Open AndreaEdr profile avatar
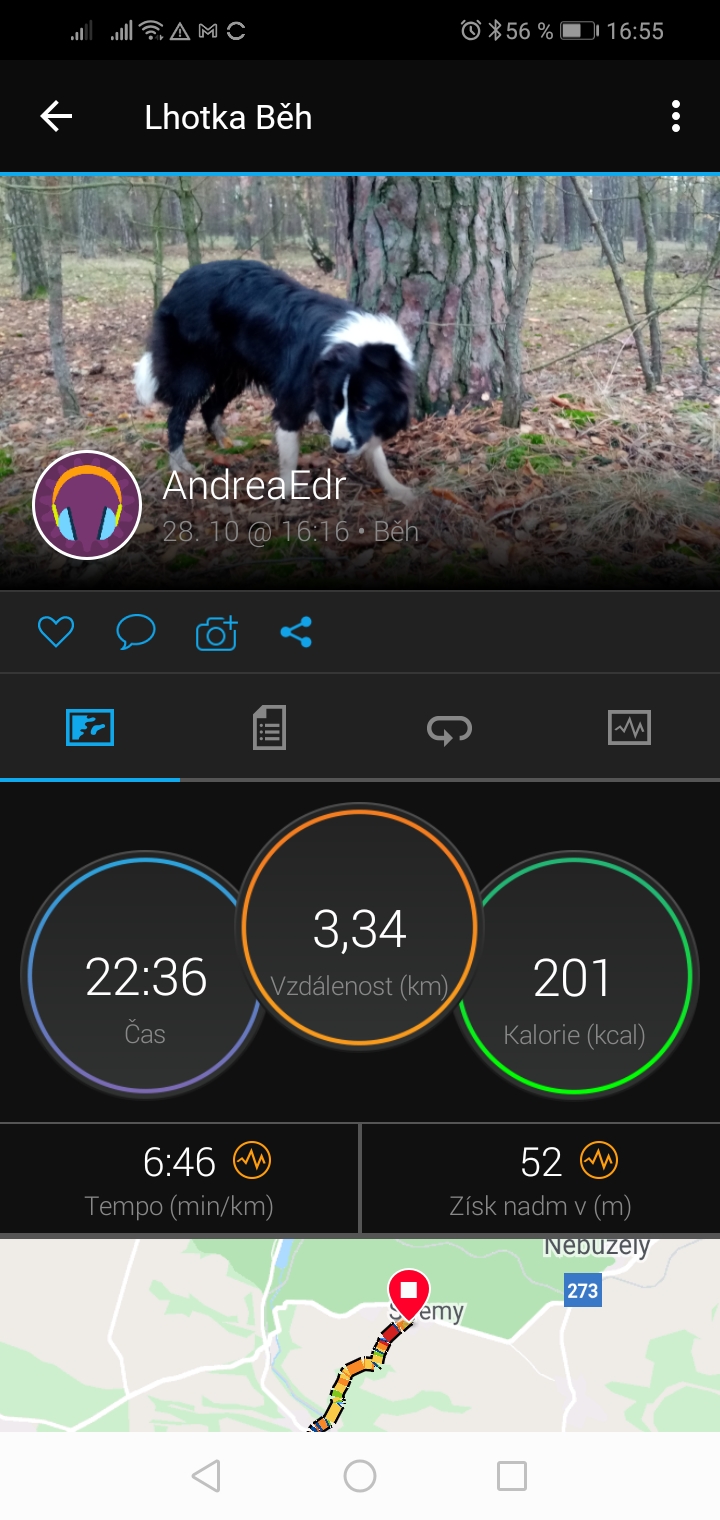Screen dimensions: 720x1520 87,505
